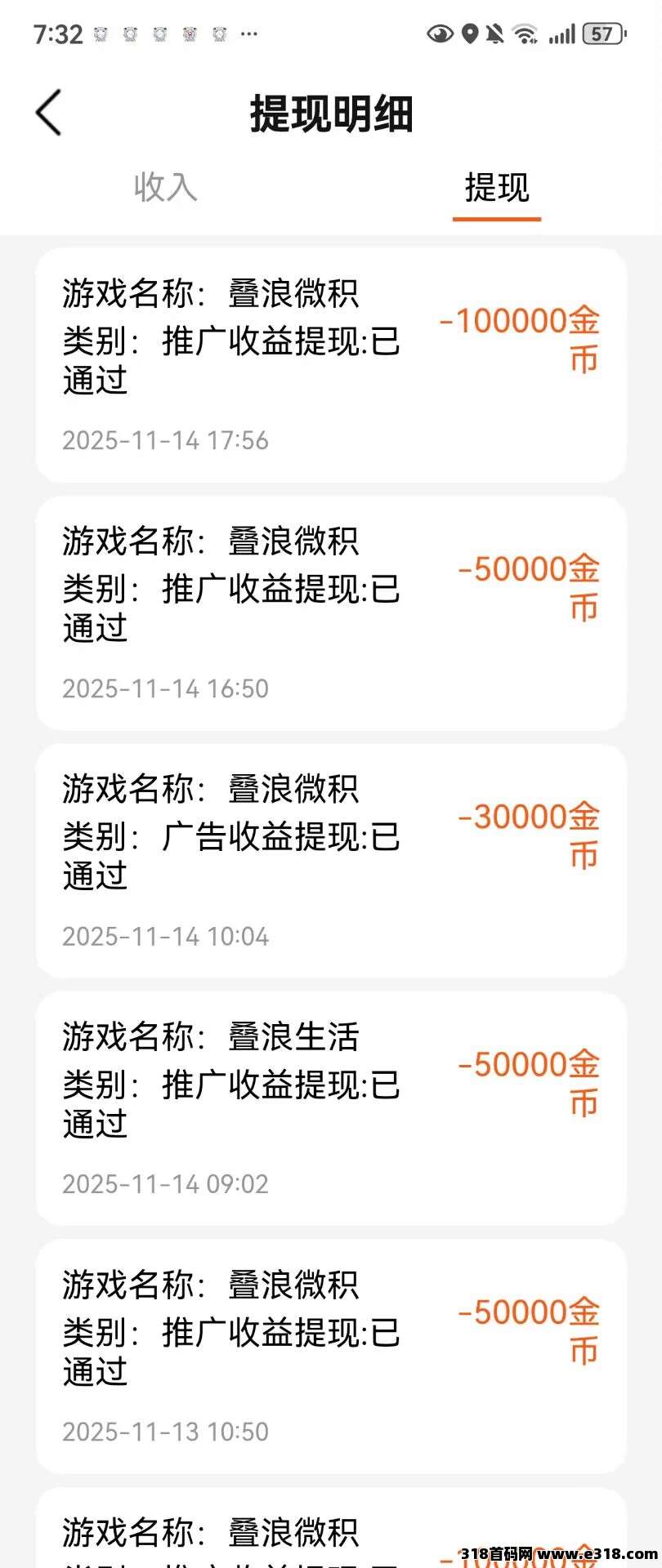
Task: Go back using the top-left arrow
Action: 49,113
